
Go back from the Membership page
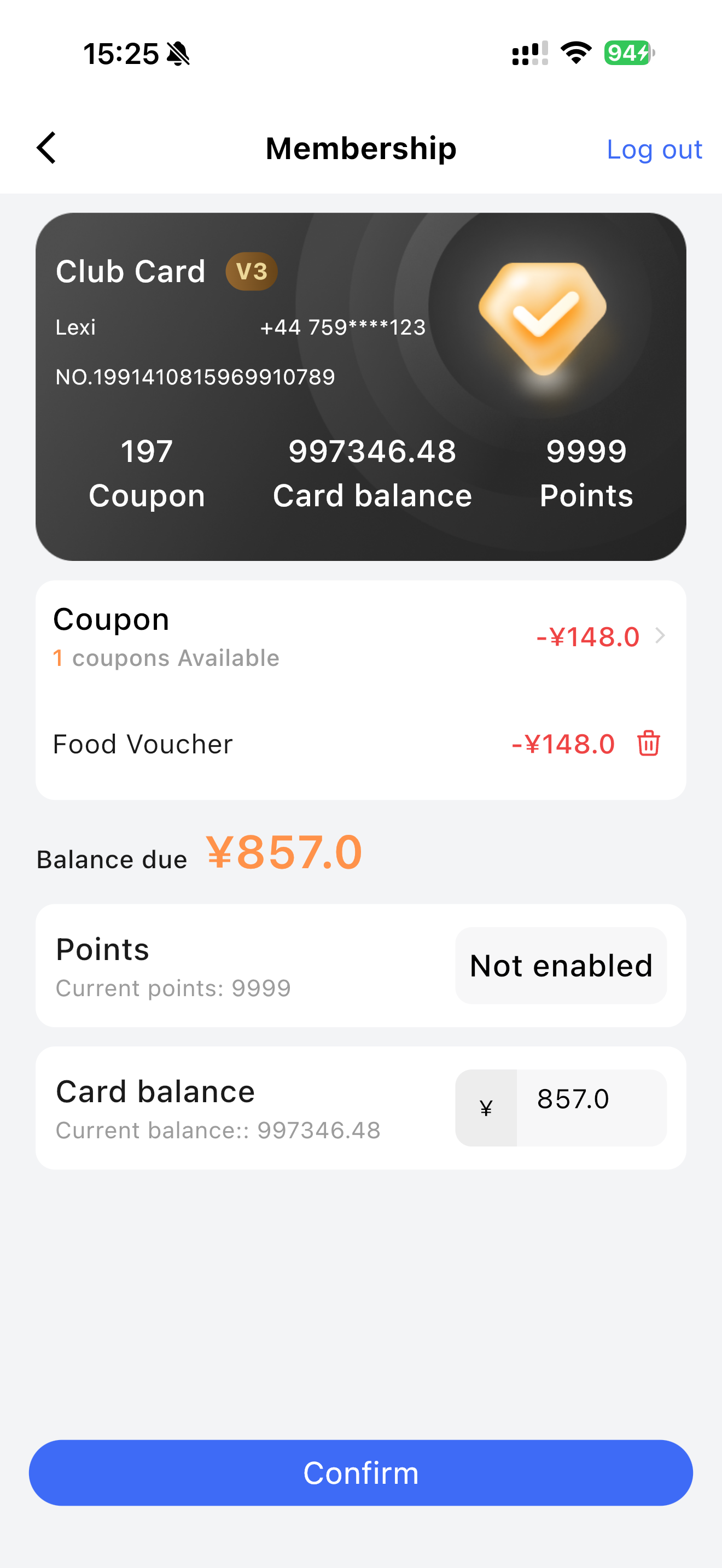point(46,148)
